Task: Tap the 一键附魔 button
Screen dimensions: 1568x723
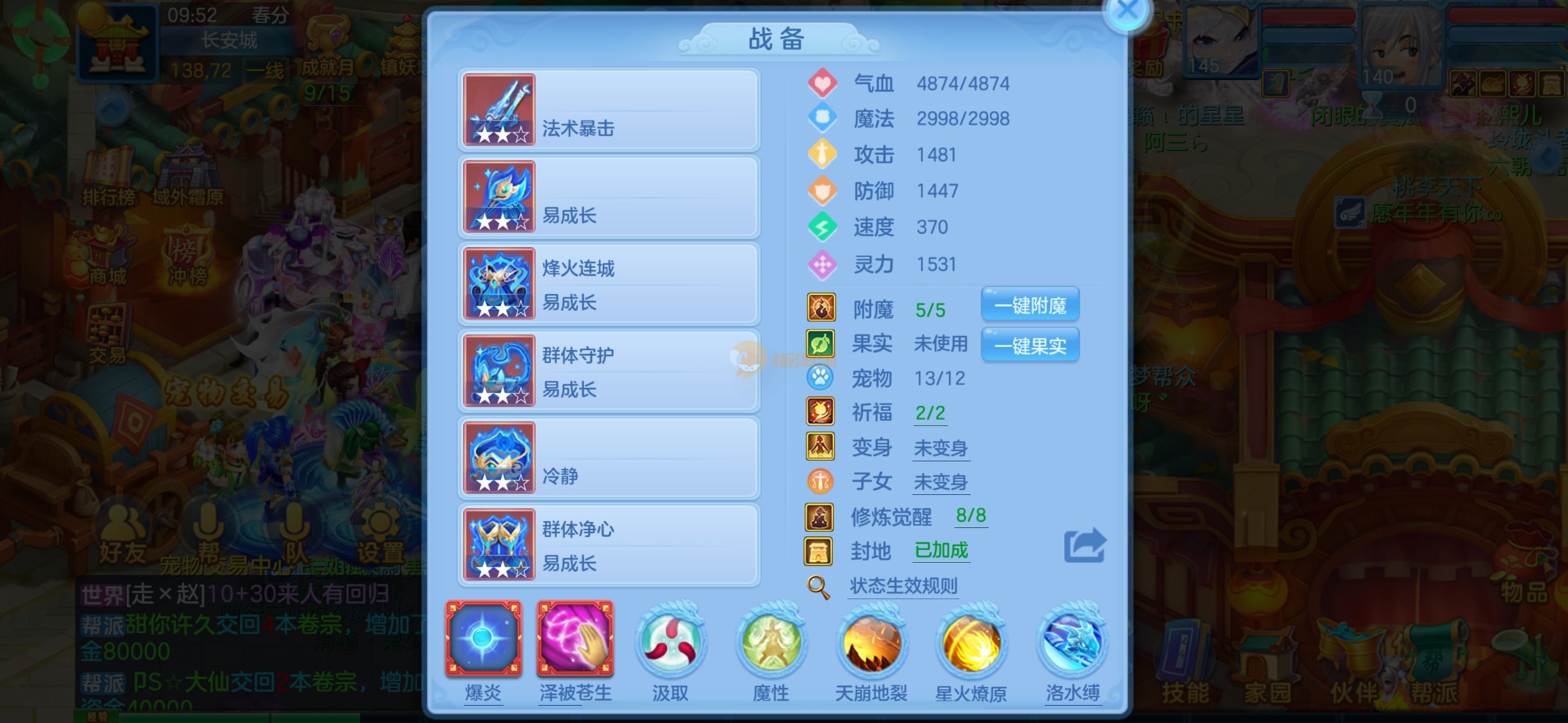Action: [1030, 305]
